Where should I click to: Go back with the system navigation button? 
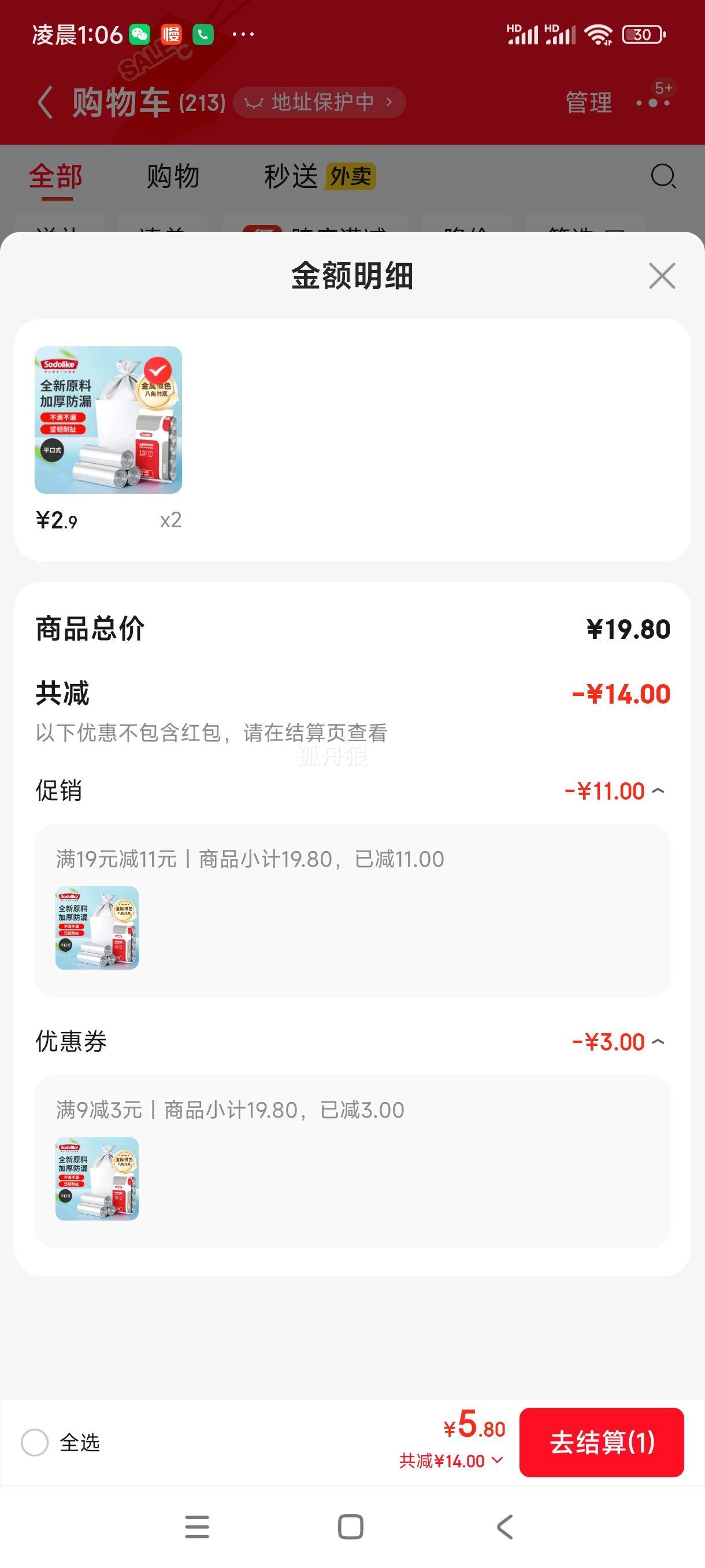click(x=505, y=1526)
